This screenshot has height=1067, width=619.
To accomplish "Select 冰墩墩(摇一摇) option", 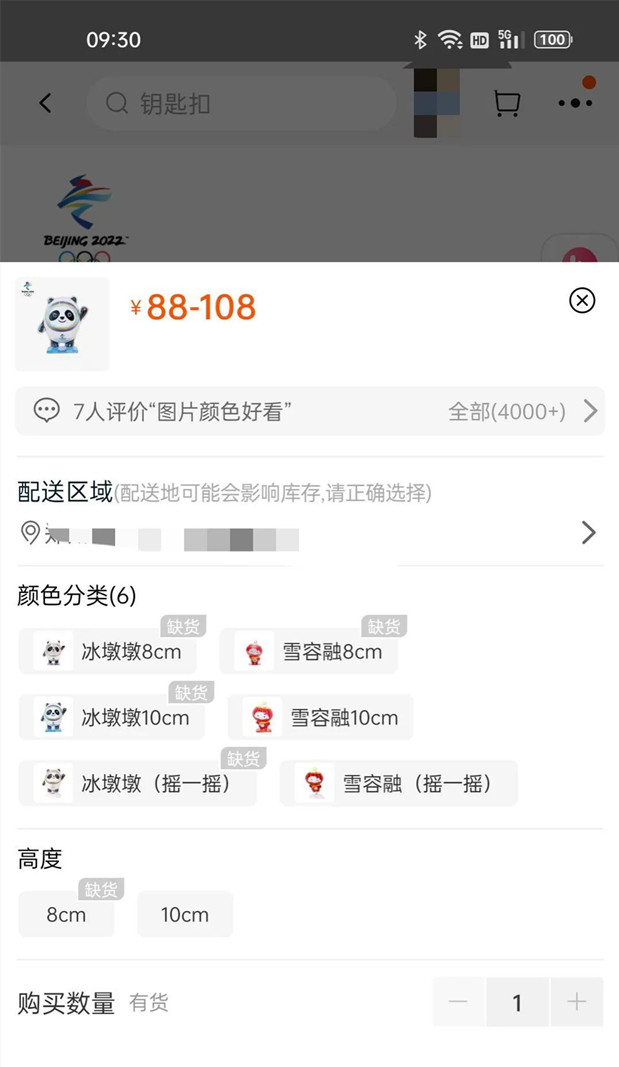I will pyautogui.click(x=137, y=783).
